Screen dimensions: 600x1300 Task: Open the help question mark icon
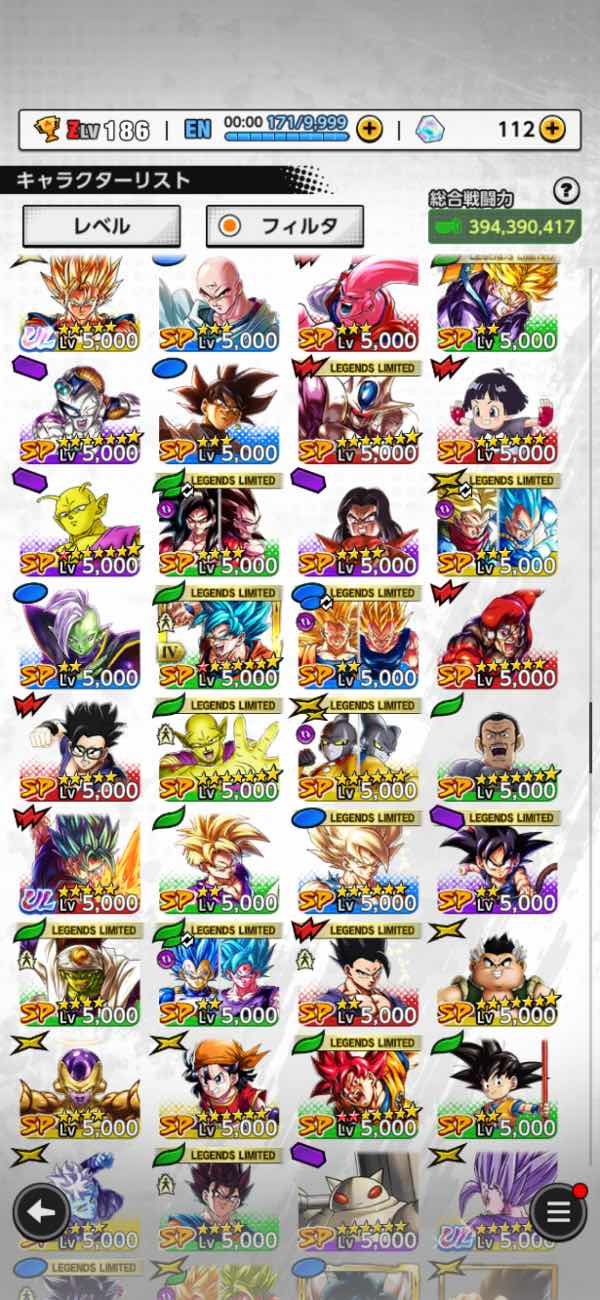pyautogui.click(x=567, y=190)
